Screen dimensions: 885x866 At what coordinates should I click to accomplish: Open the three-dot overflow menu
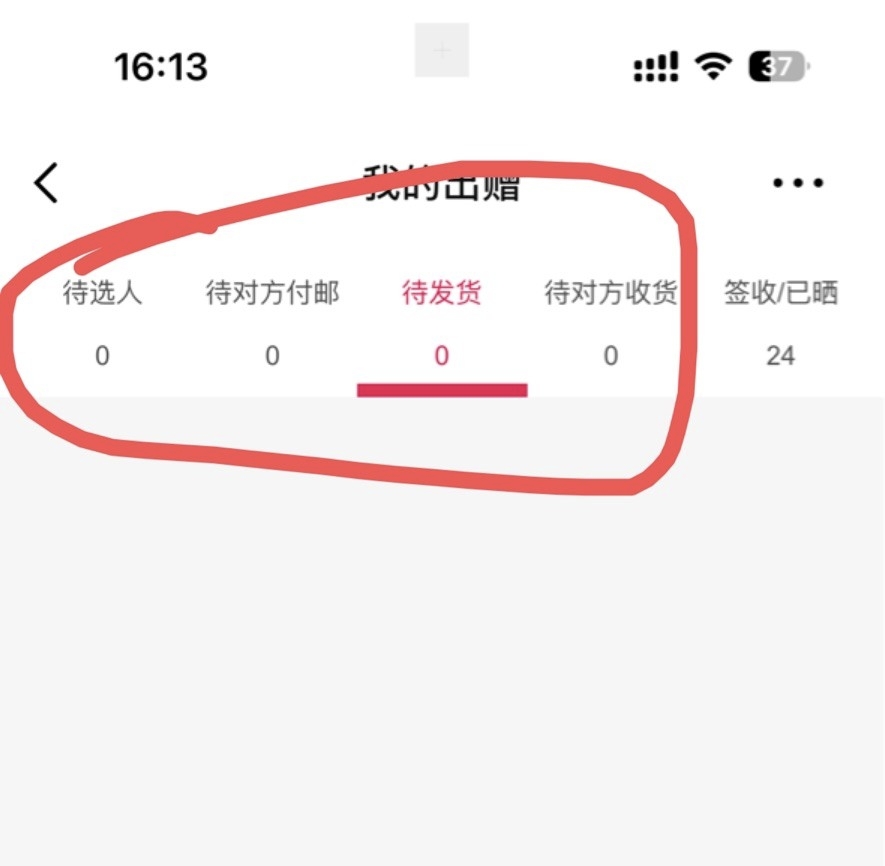797,183
